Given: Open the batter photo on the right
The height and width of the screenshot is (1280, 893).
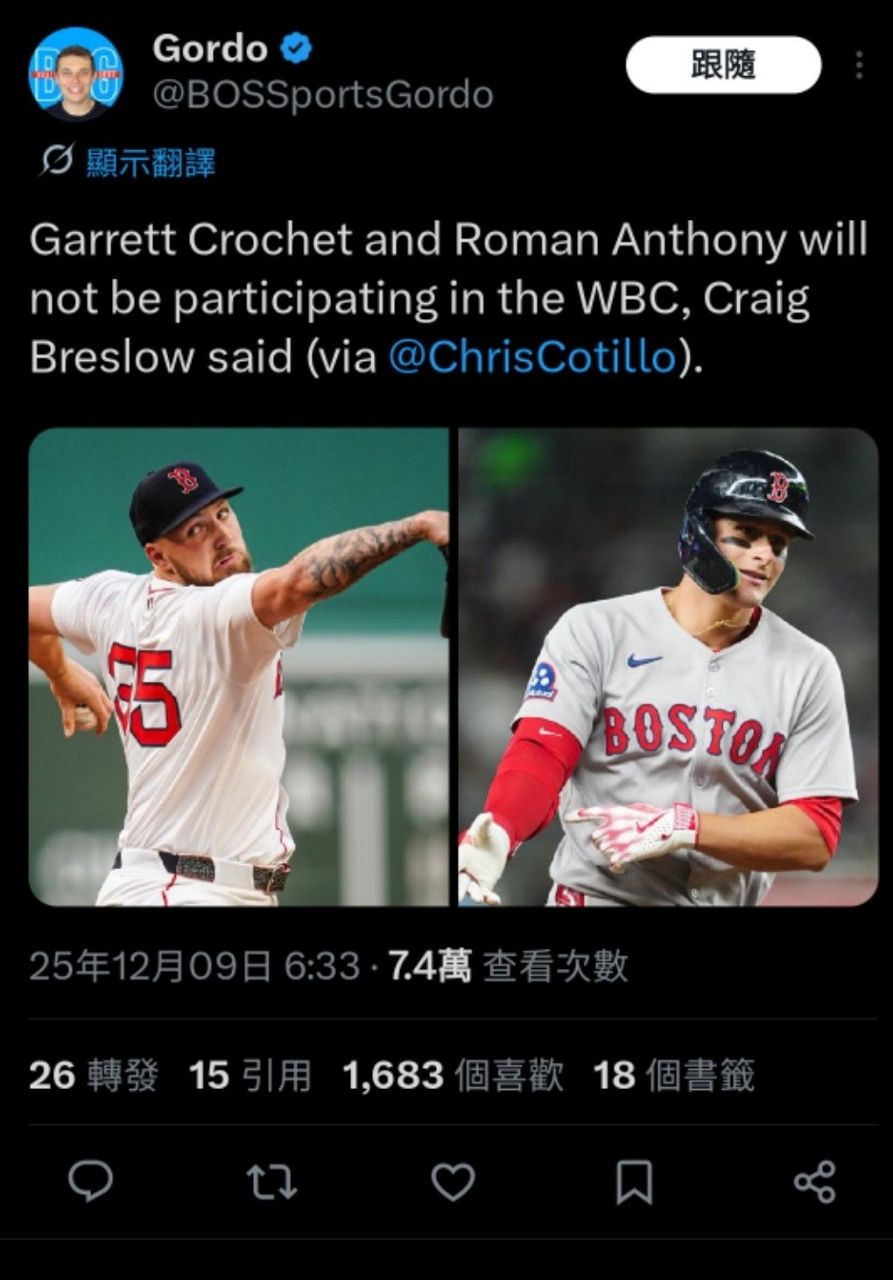Looking at the screenshot, I should tap(668, 667).
